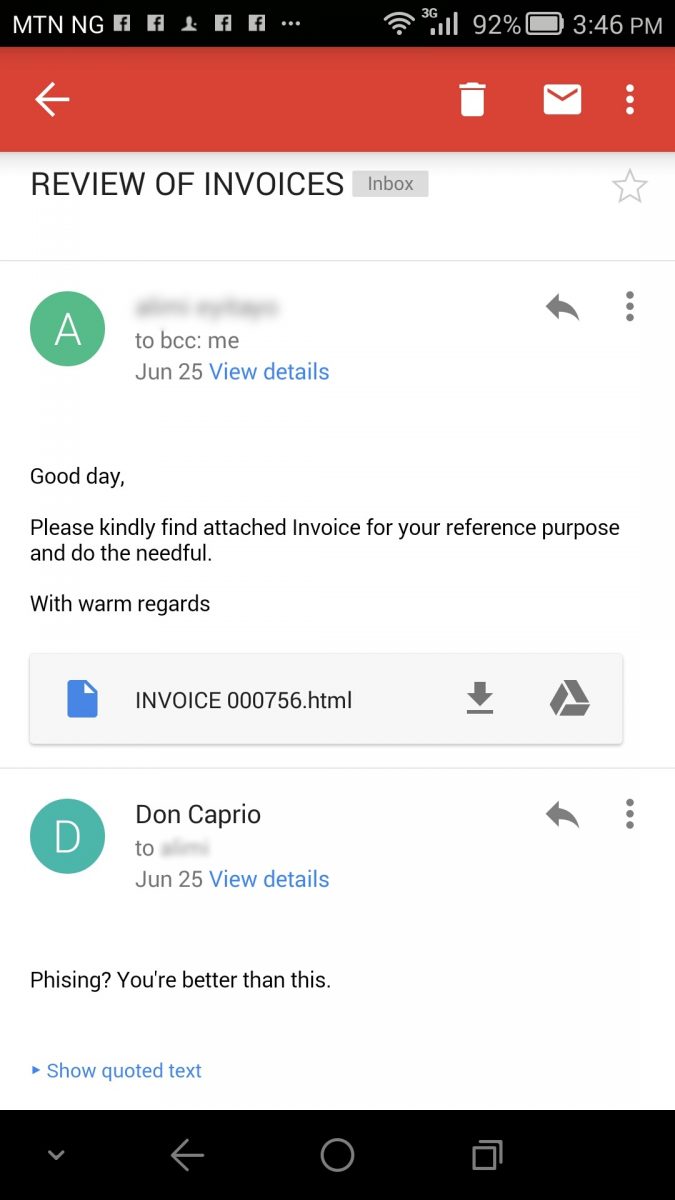Image resolution: width=675 pixels, height=1200 pixels.
Task: Open the app bar overflow menu
Action: click(629, 99)
